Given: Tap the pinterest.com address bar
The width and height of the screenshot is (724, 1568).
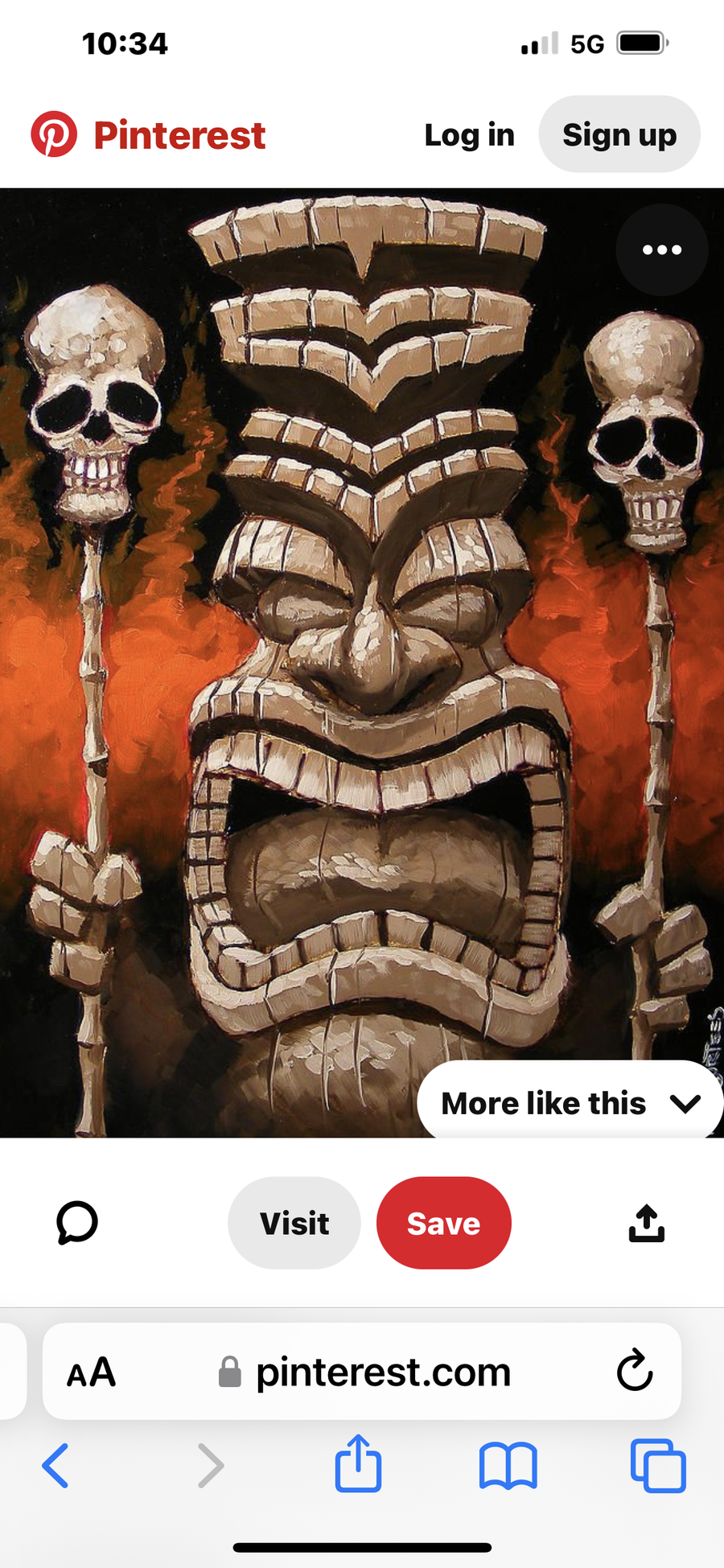Looking at the screenshot, I should pos(362,1372).
